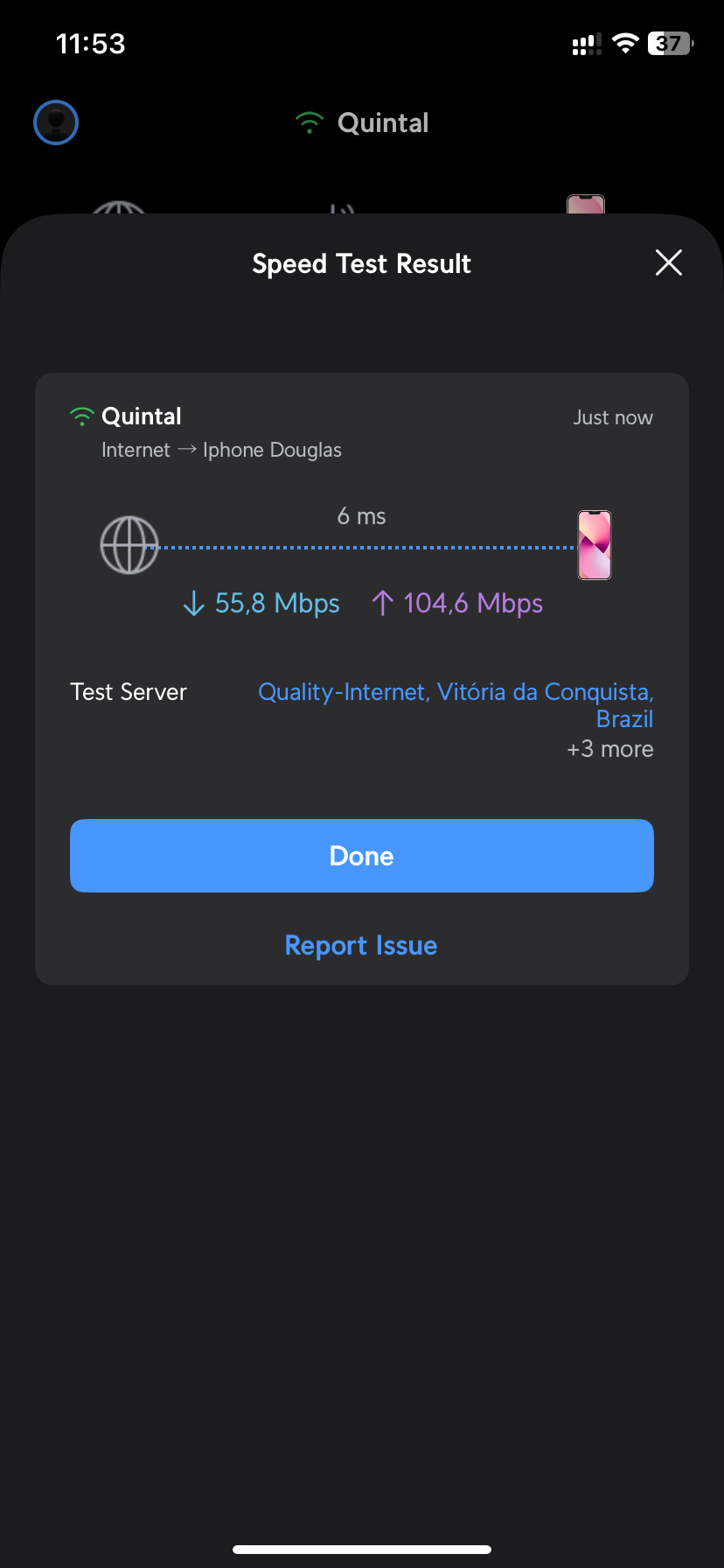Close the Speed Test Result sheet

[x=669, y=262]
